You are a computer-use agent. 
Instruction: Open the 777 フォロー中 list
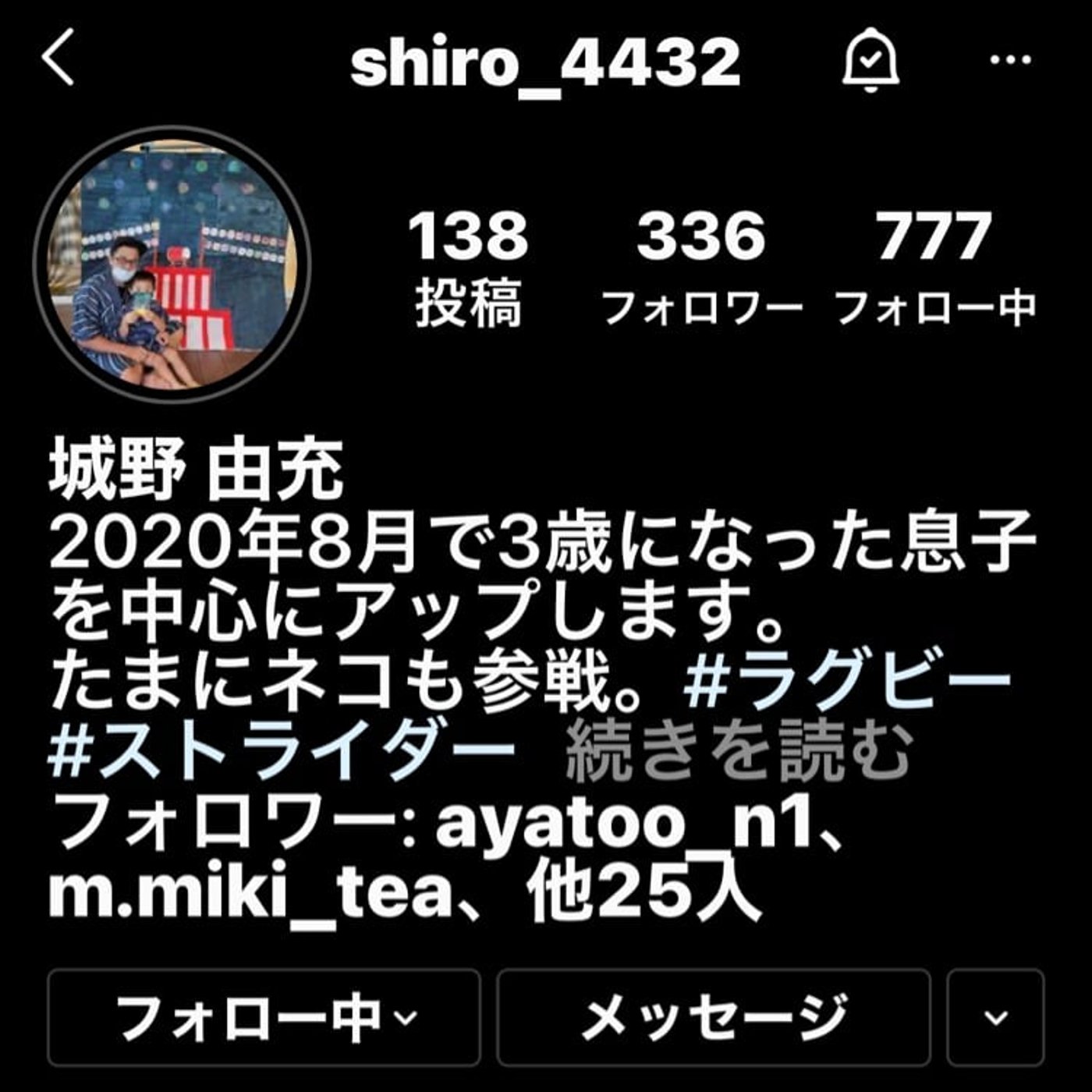(x=934, y=266)
